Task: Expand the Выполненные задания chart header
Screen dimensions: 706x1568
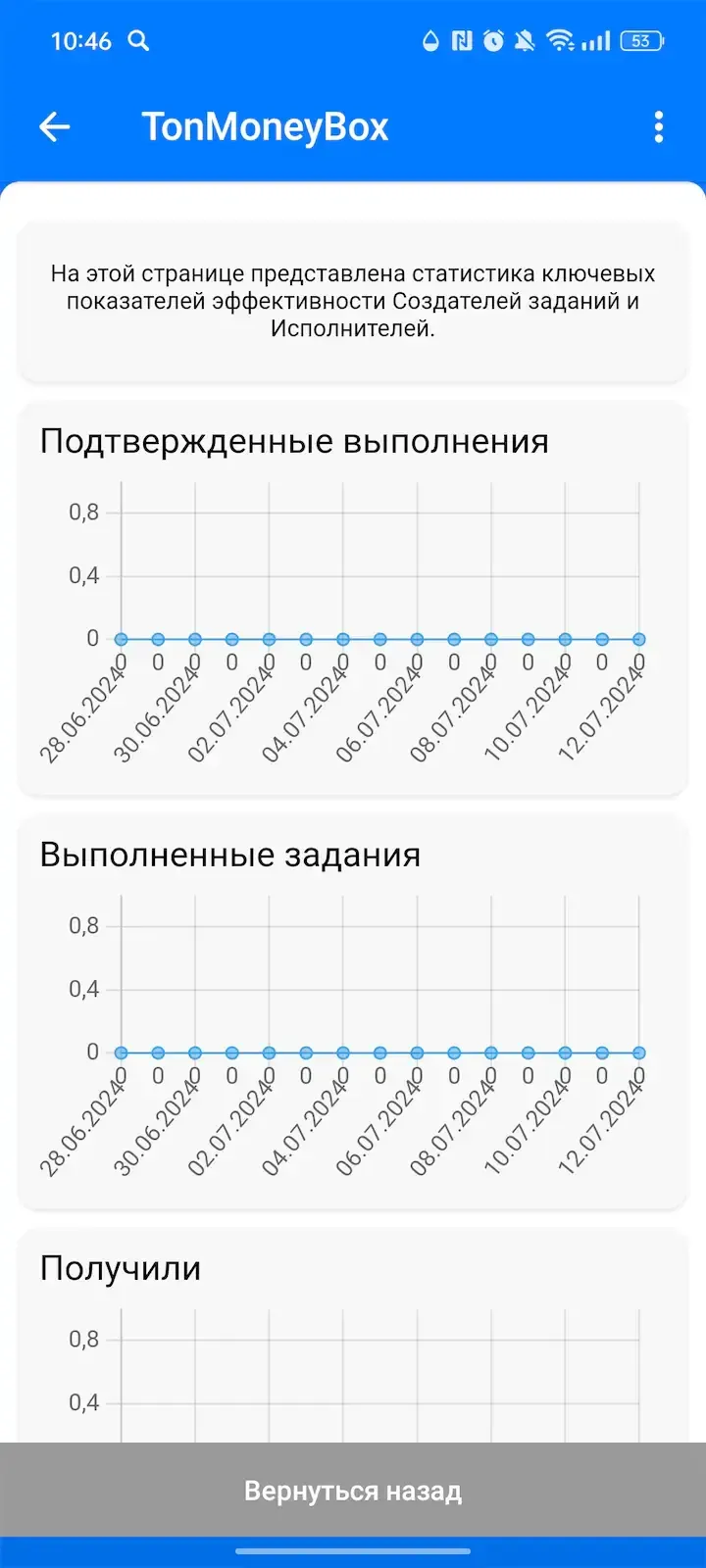Action: (x=228, y=854)
